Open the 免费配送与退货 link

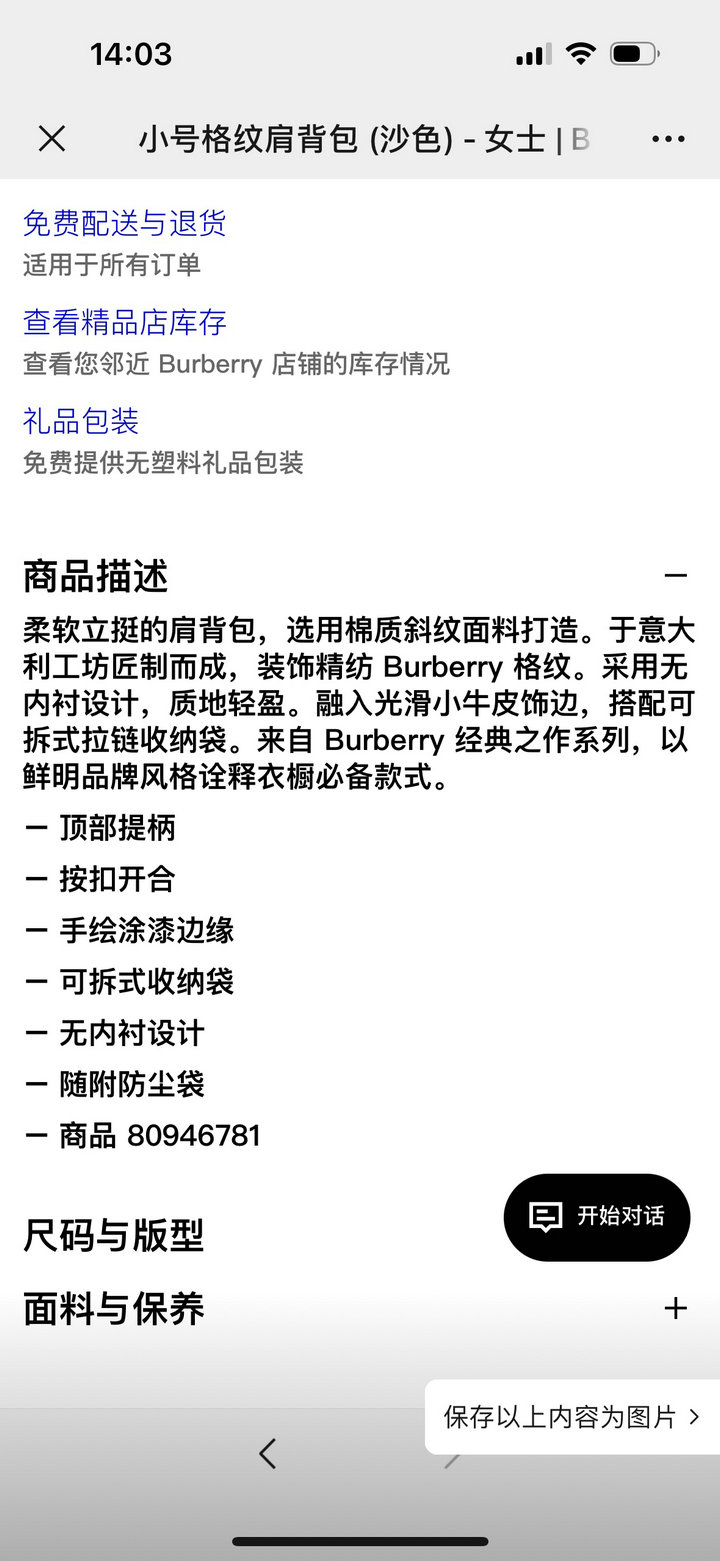click(x=125, y=222)
